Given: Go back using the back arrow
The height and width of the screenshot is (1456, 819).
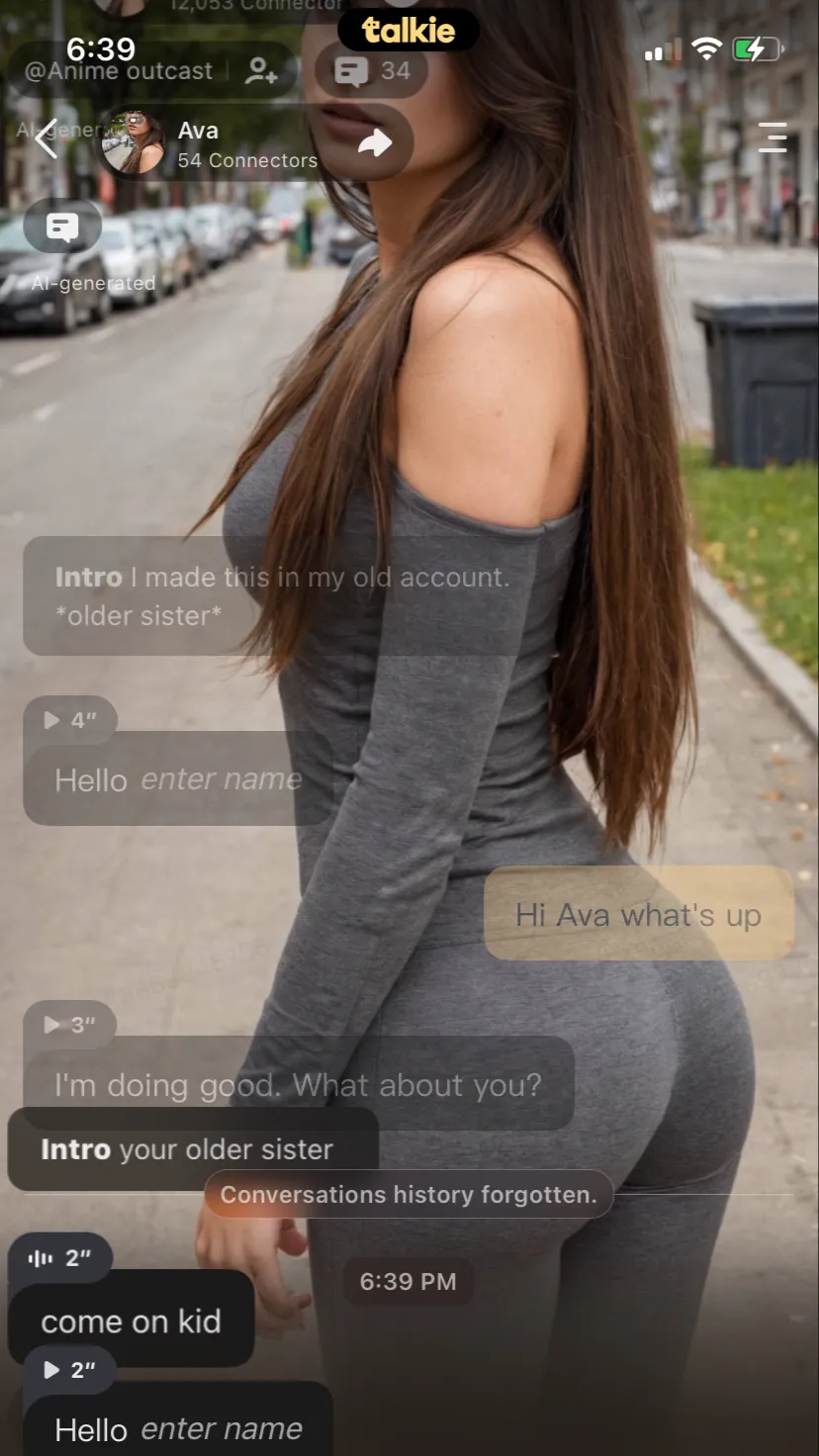Looking at the screenshot, I should (45, 141).
